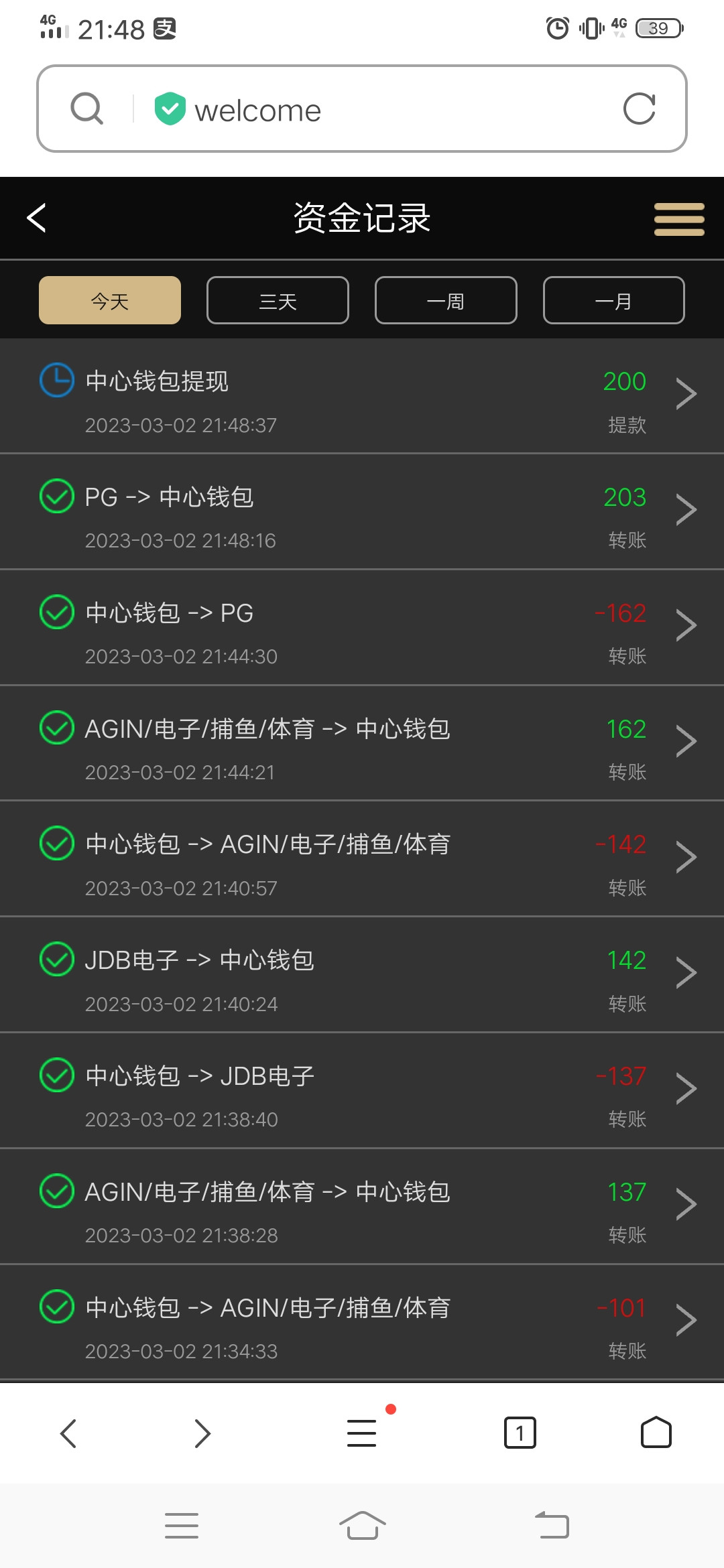Open the JDB电子 -> 中心钱包 142 record

(x=362, y=976)
